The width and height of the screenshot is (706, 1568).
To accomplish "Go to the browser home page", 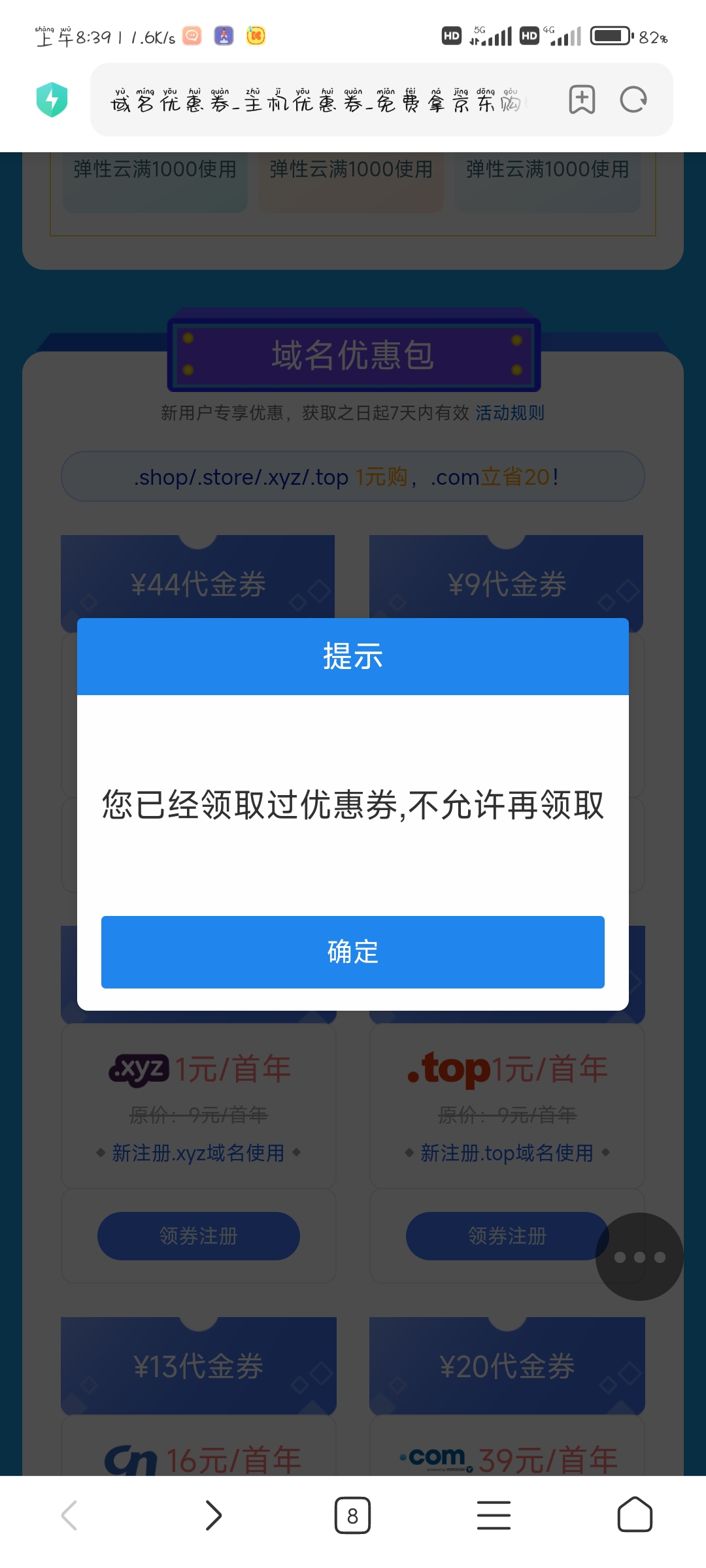I will pos(635,1515).
